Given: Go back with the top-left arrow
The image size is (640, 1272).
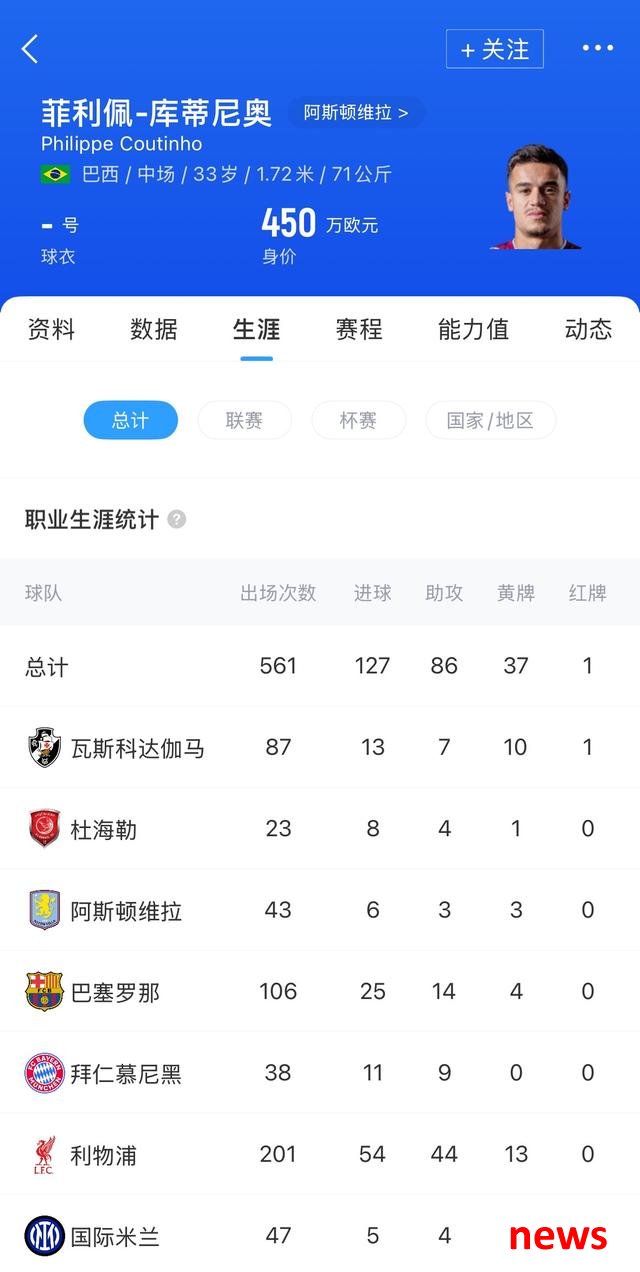Looking at the screenshot, I should pos(30,49).
